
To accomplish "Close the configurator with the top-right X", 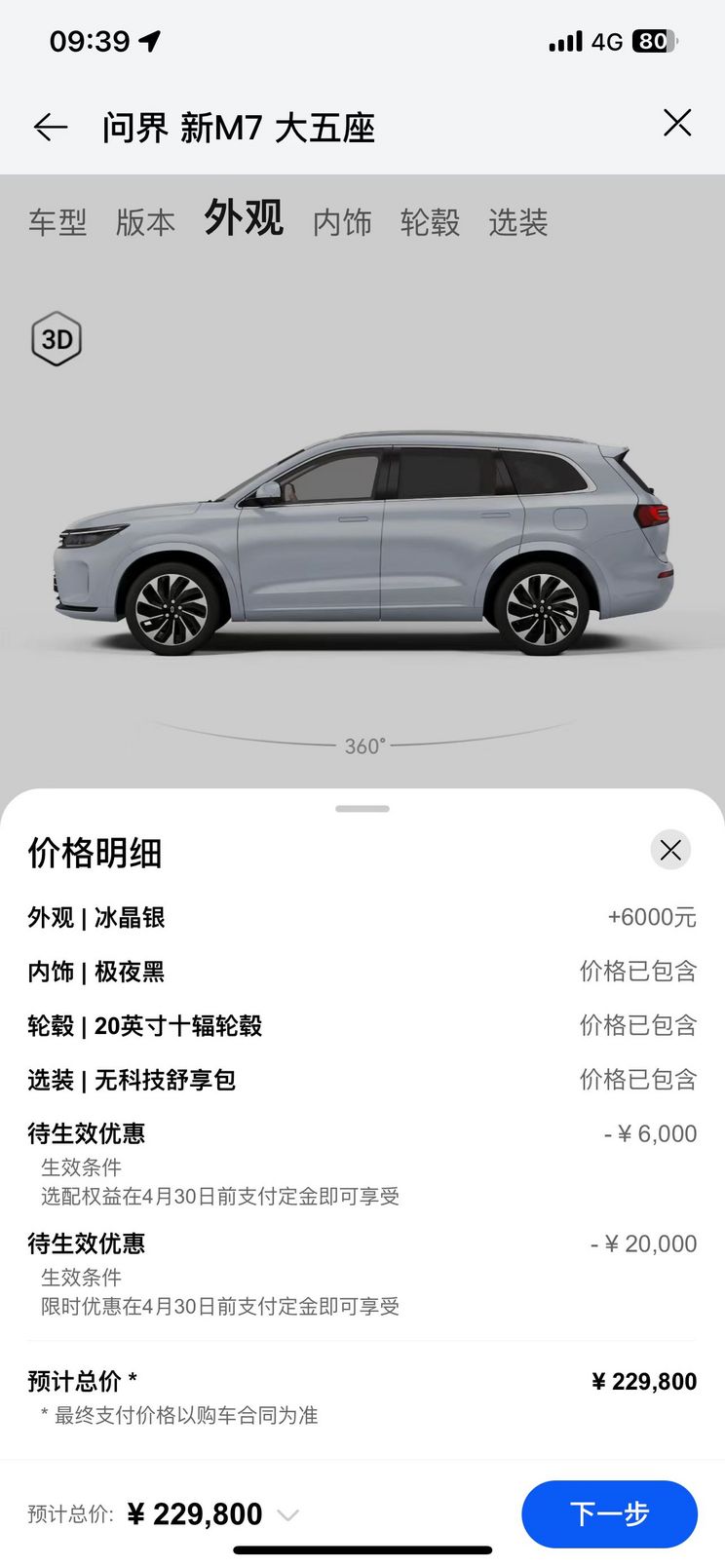I will (677, 123).
